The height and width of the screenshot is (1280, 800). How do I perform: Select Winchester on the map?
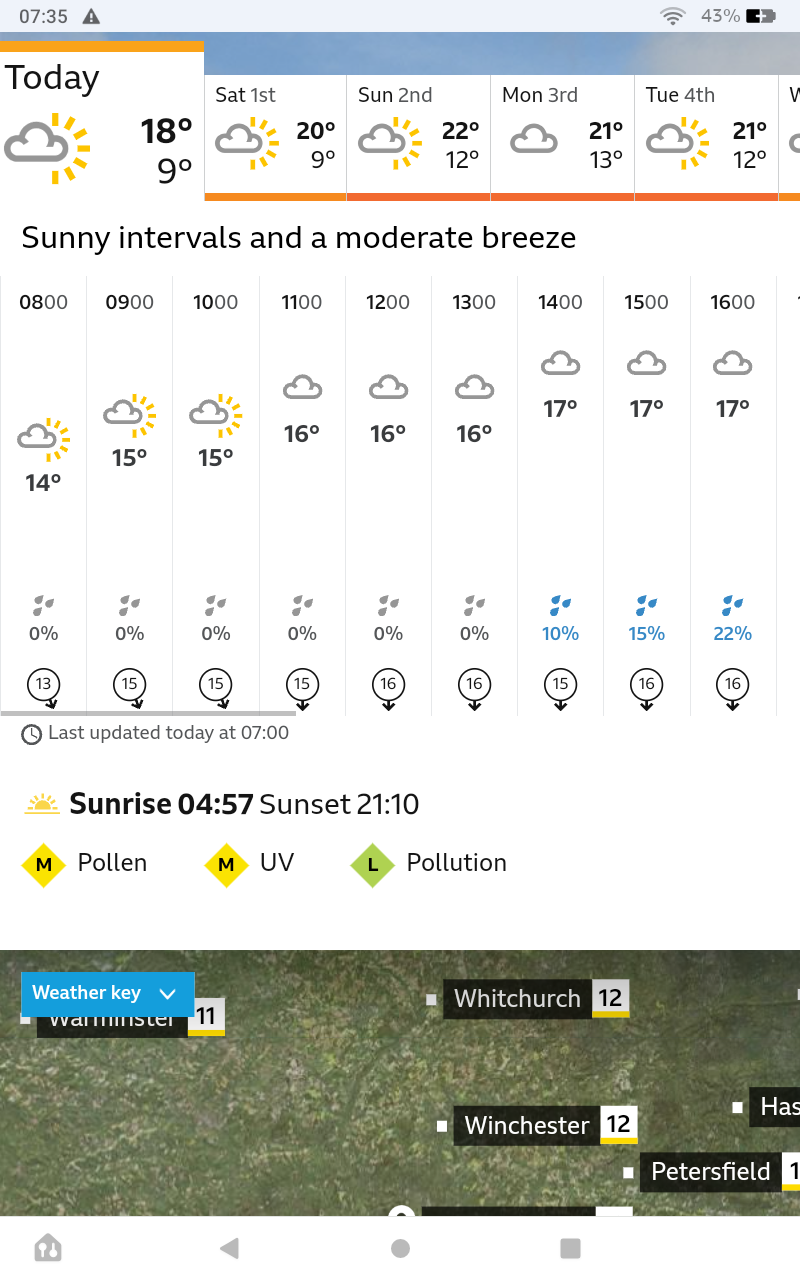click(528, 1126)
